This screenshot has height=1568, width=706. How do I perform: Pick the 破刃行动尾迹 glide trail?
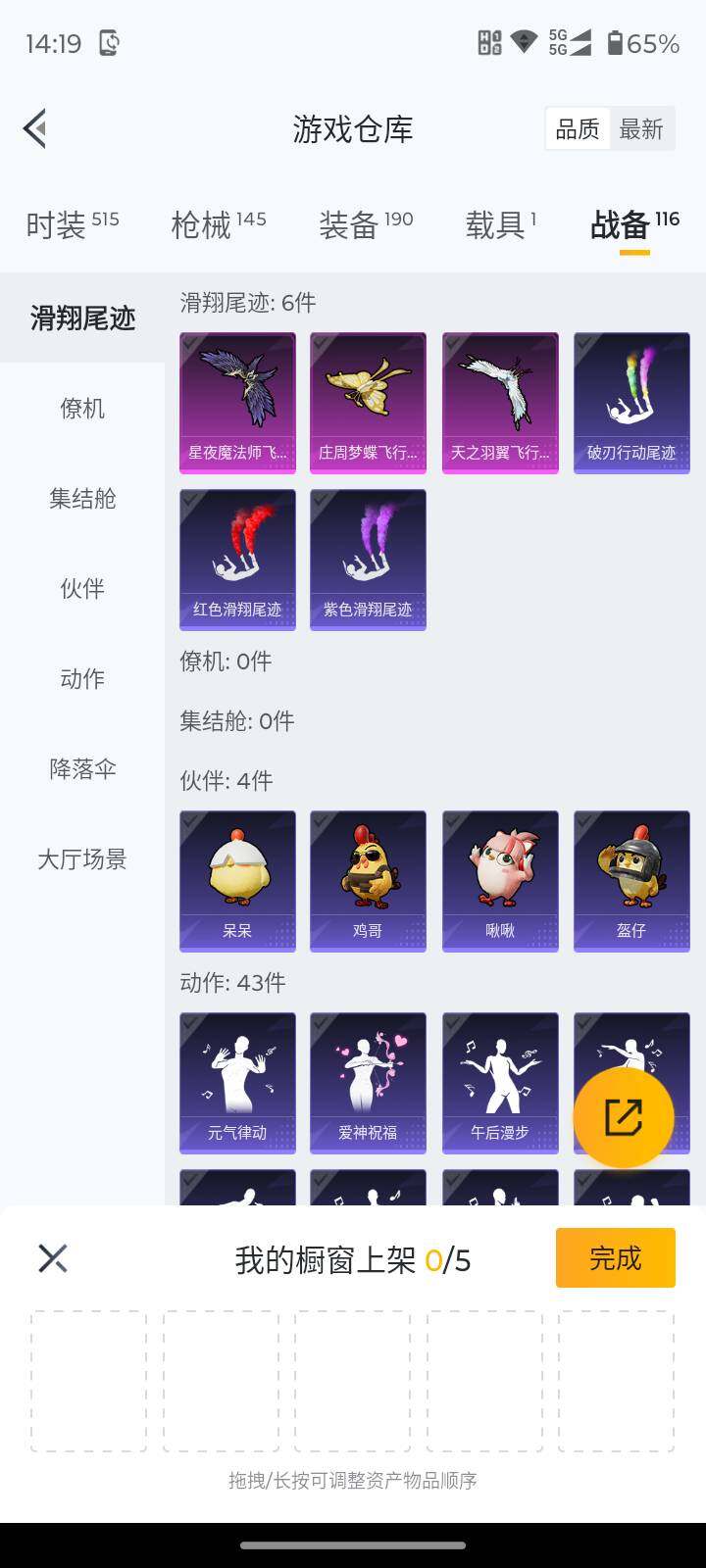click(x=630, y=402)
